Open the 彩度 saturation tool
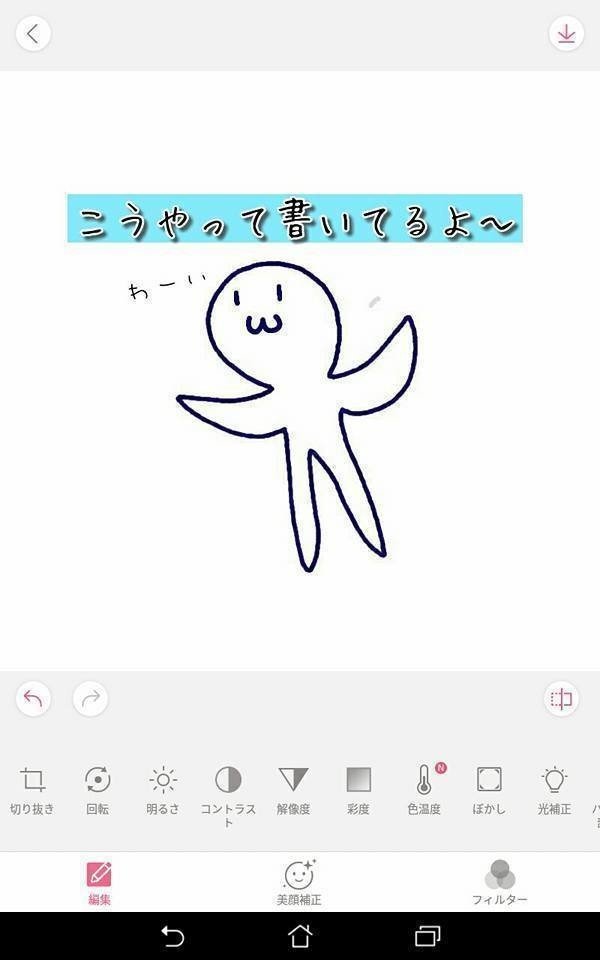The height and width of the screenshot is (960, 600). 358,789
